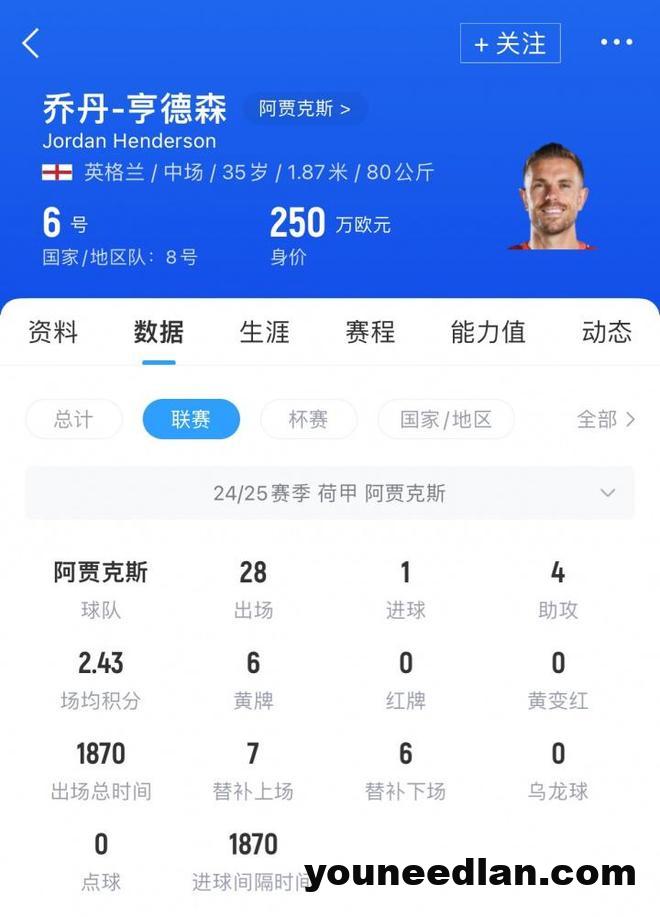The image size is (660, 917).
Task: Select the 联赛 filter chip
Action: 191,420
